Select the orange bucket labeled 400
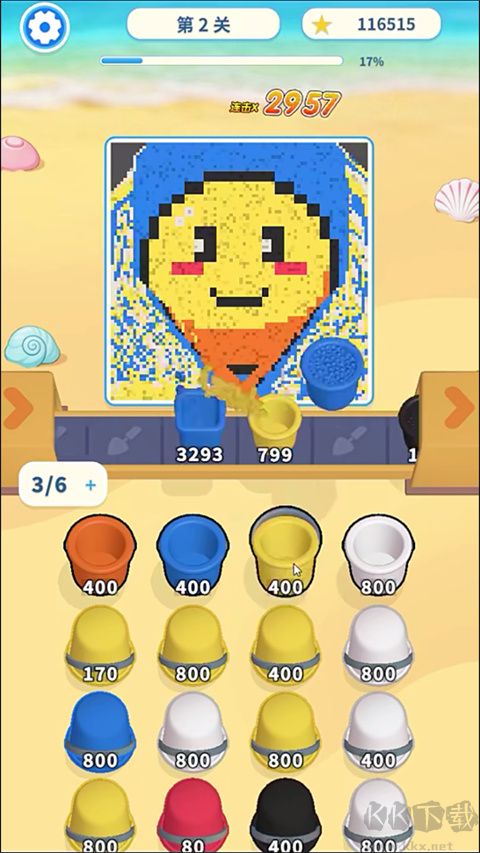480x853 pixels. (x=100, y=555)
